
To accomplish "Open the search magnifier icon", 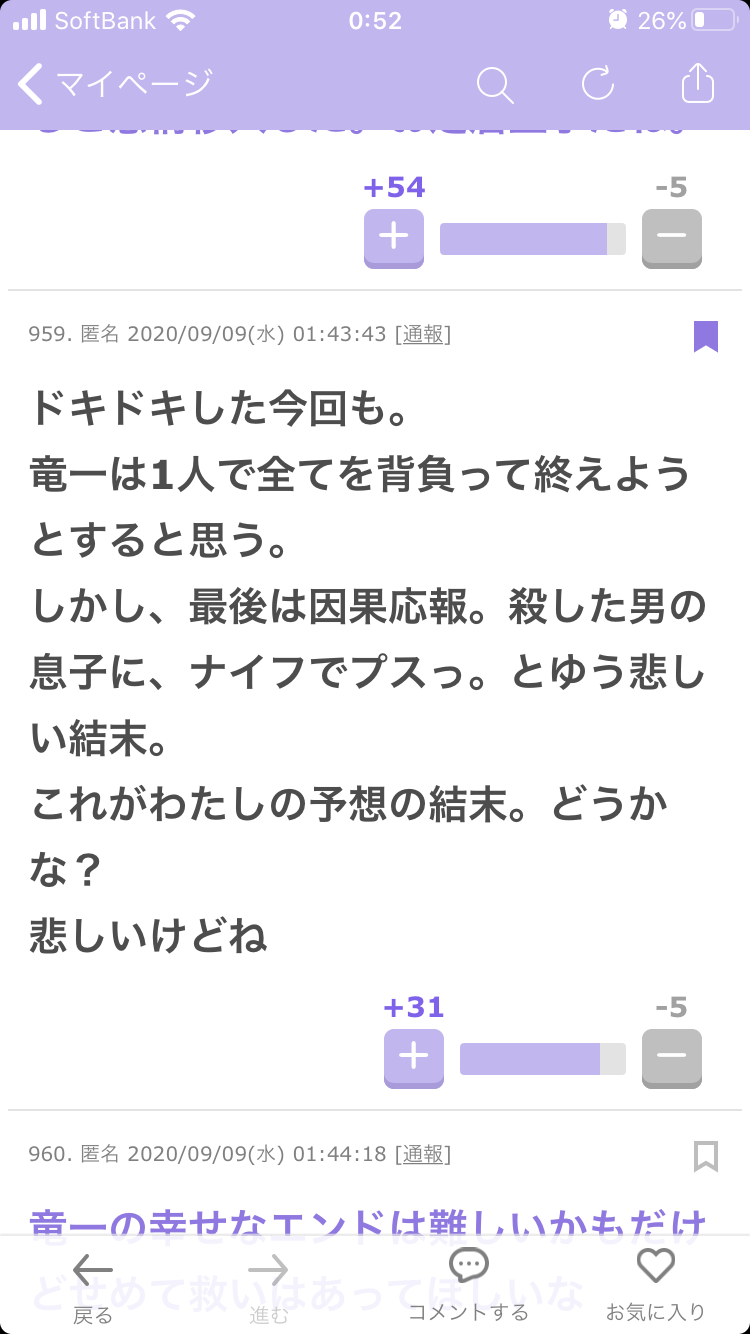I will pos(495,85).
